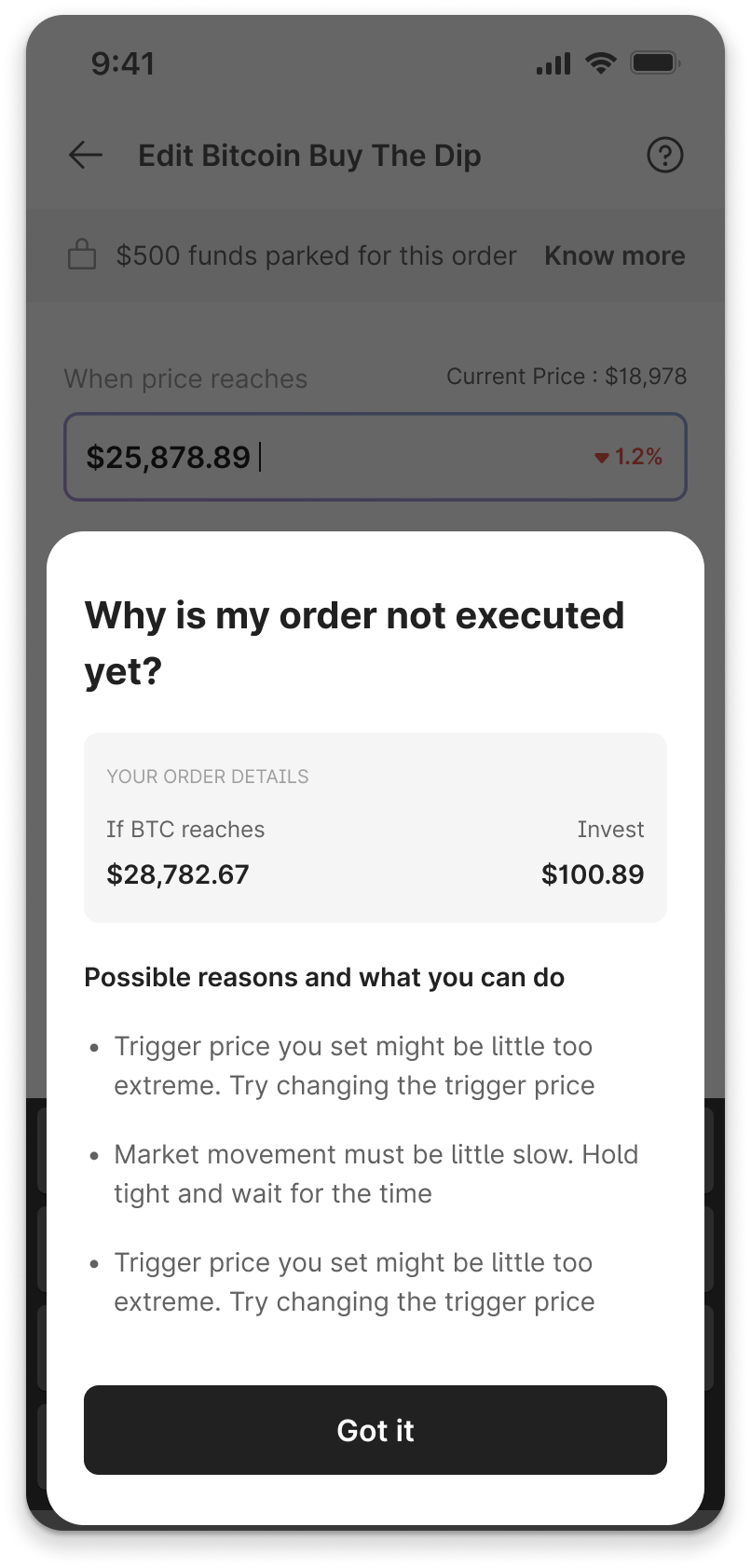The width and height of the screenshot is (751, 1568).
Task: Open the help question-mark icon
Action: click(x=664, y=155)
